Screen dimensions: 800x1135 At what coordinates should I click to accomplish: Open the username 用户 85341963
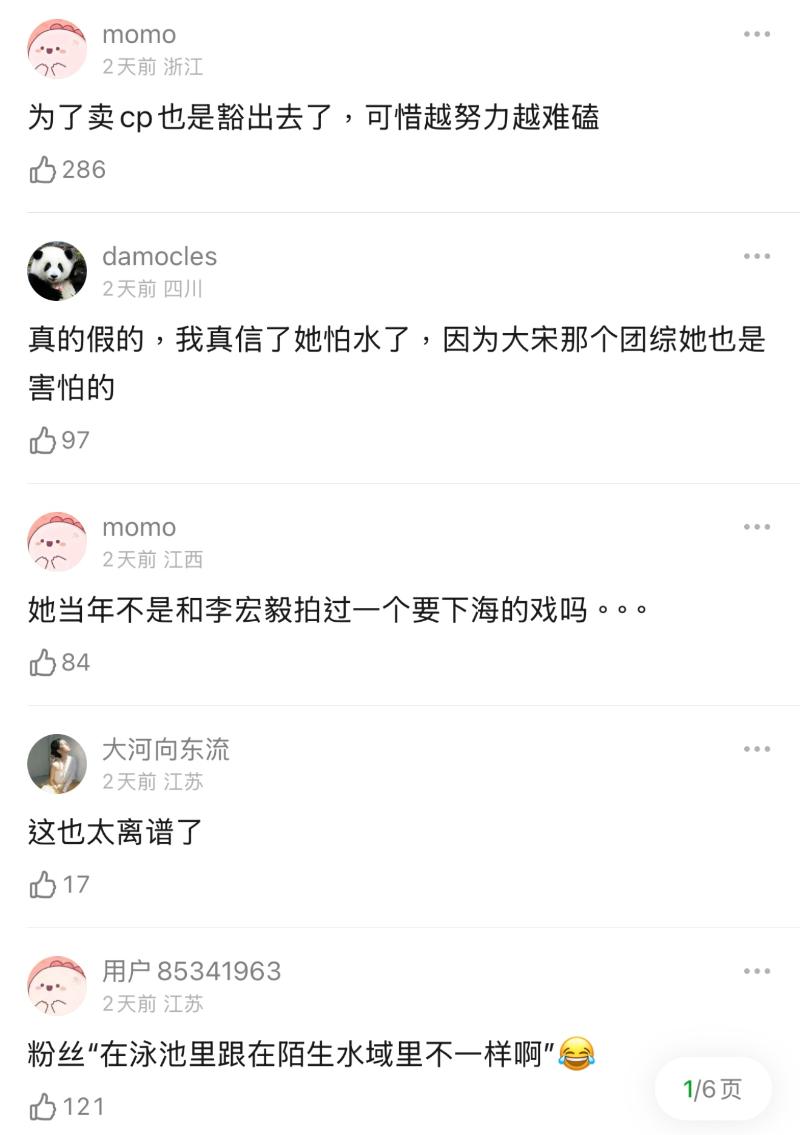coord(191,971)
